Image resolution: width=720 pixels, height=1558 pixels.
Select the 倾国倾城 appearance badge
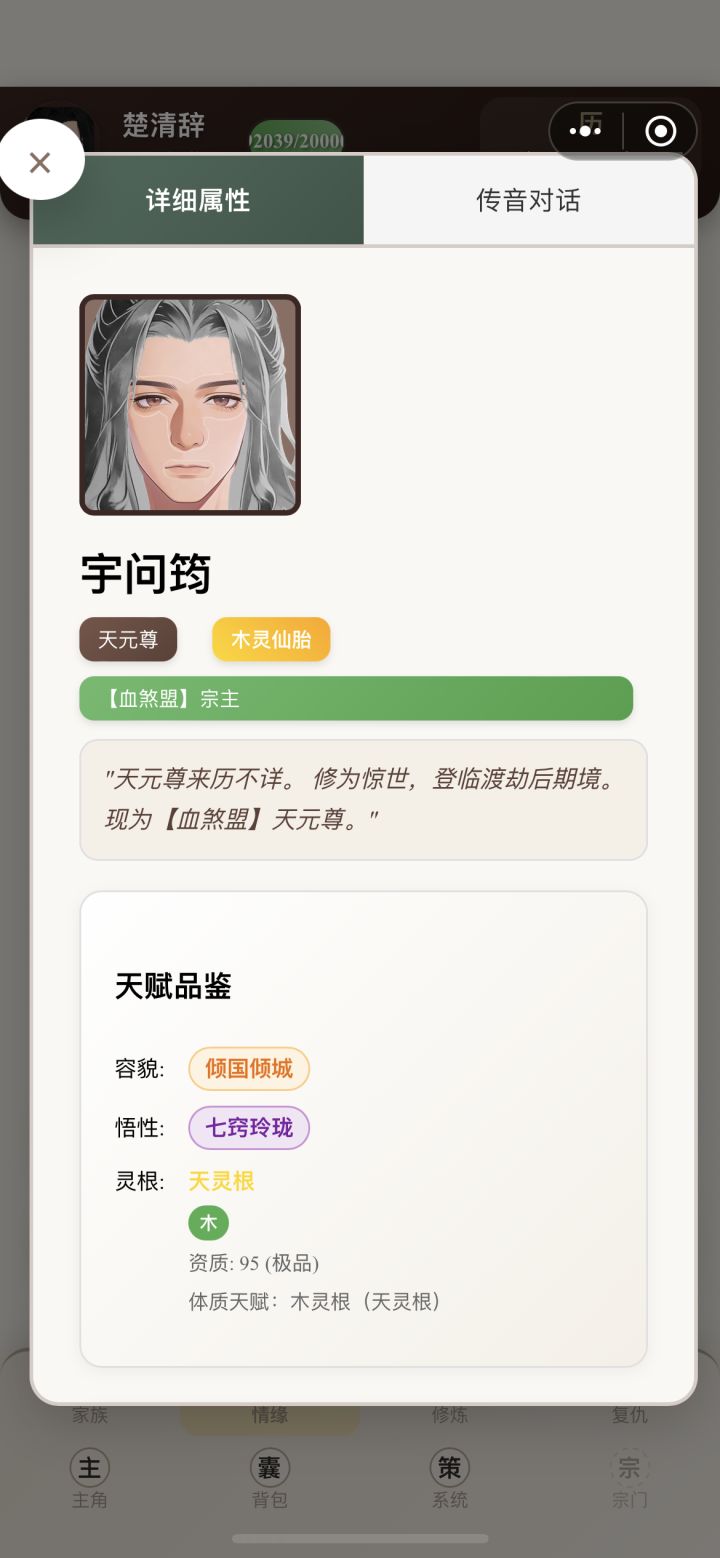tap(248, 1068)
